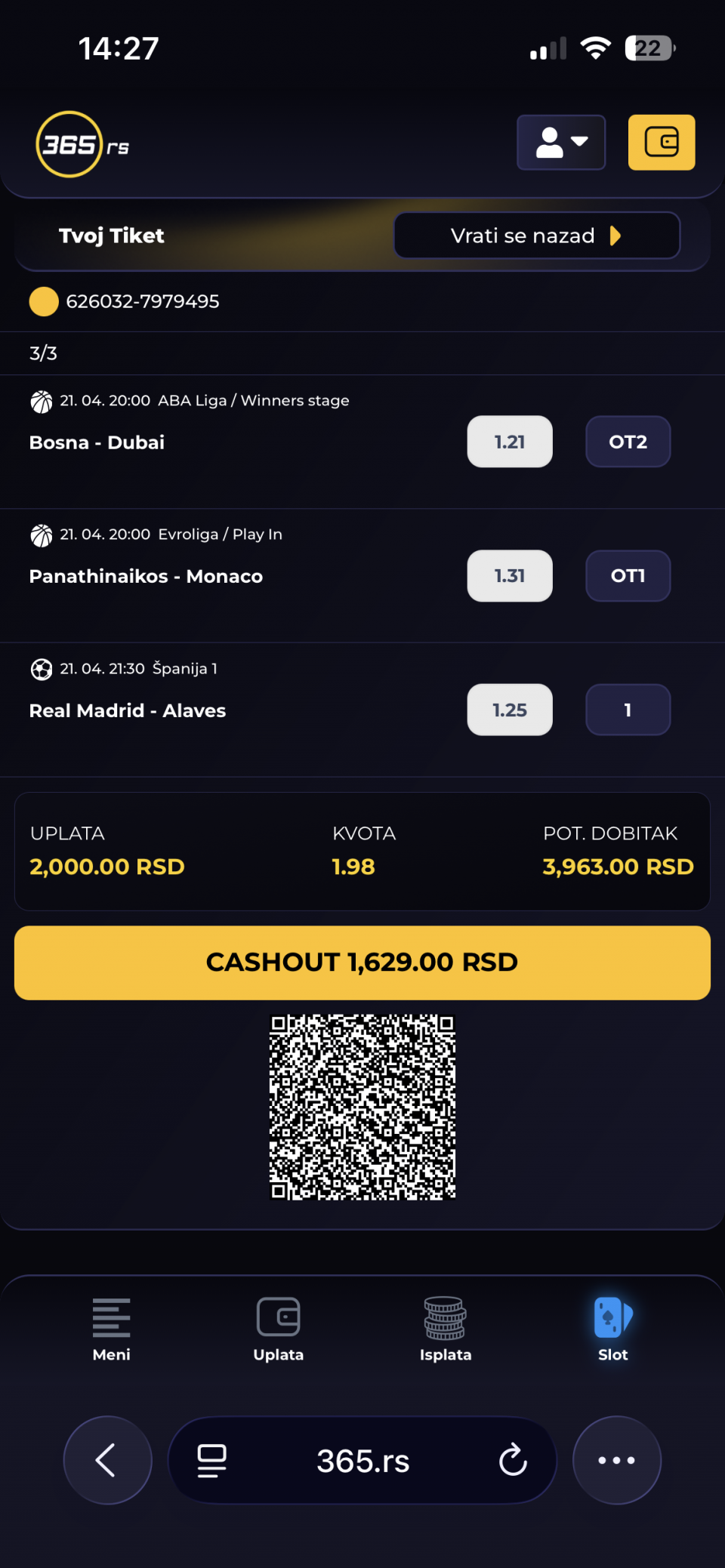Screen dimensions: 725x1568
Task: Tap the 365.rs logo
Action: click(x=82, y=144)
